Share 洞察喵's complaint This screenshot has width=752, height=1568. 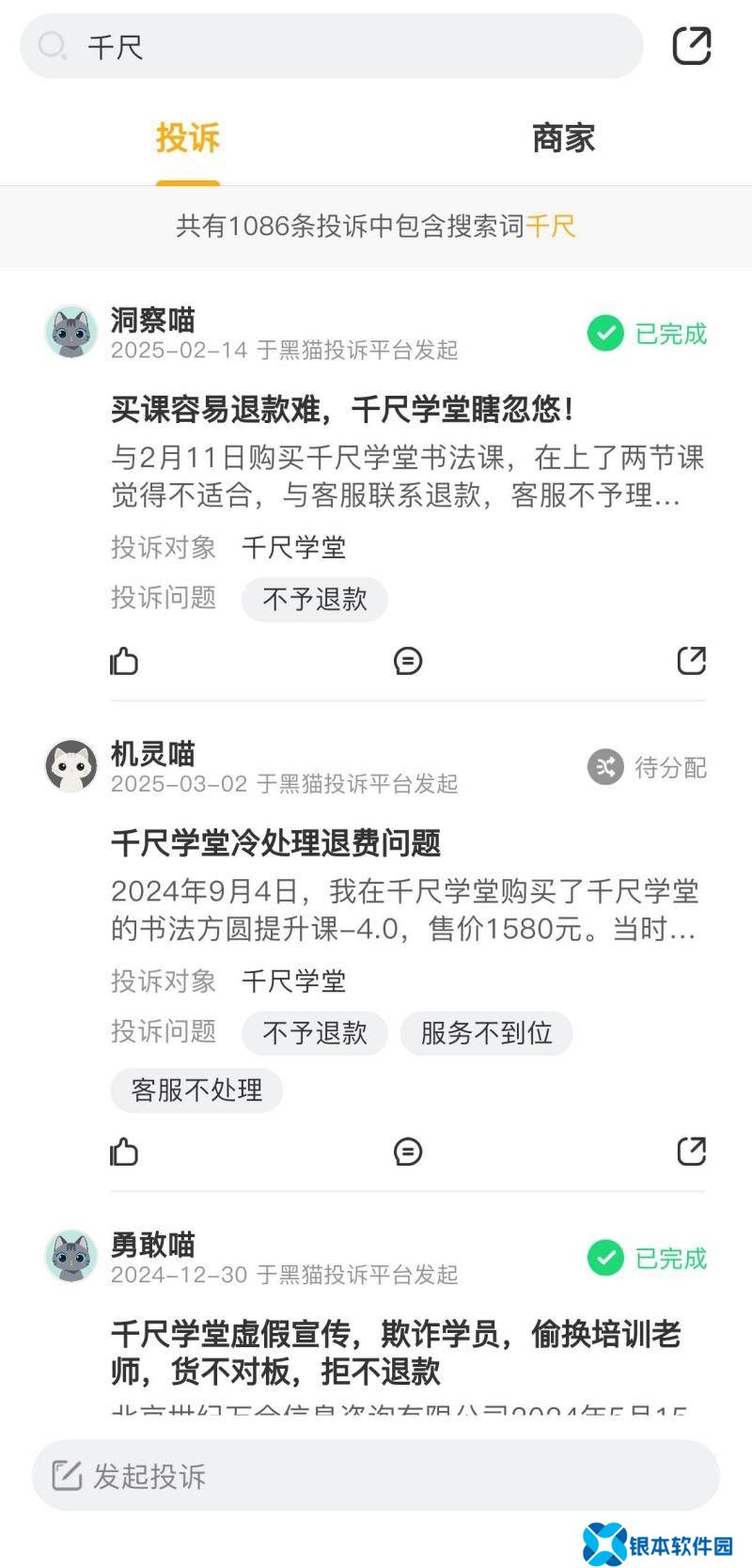coord(691,661)
